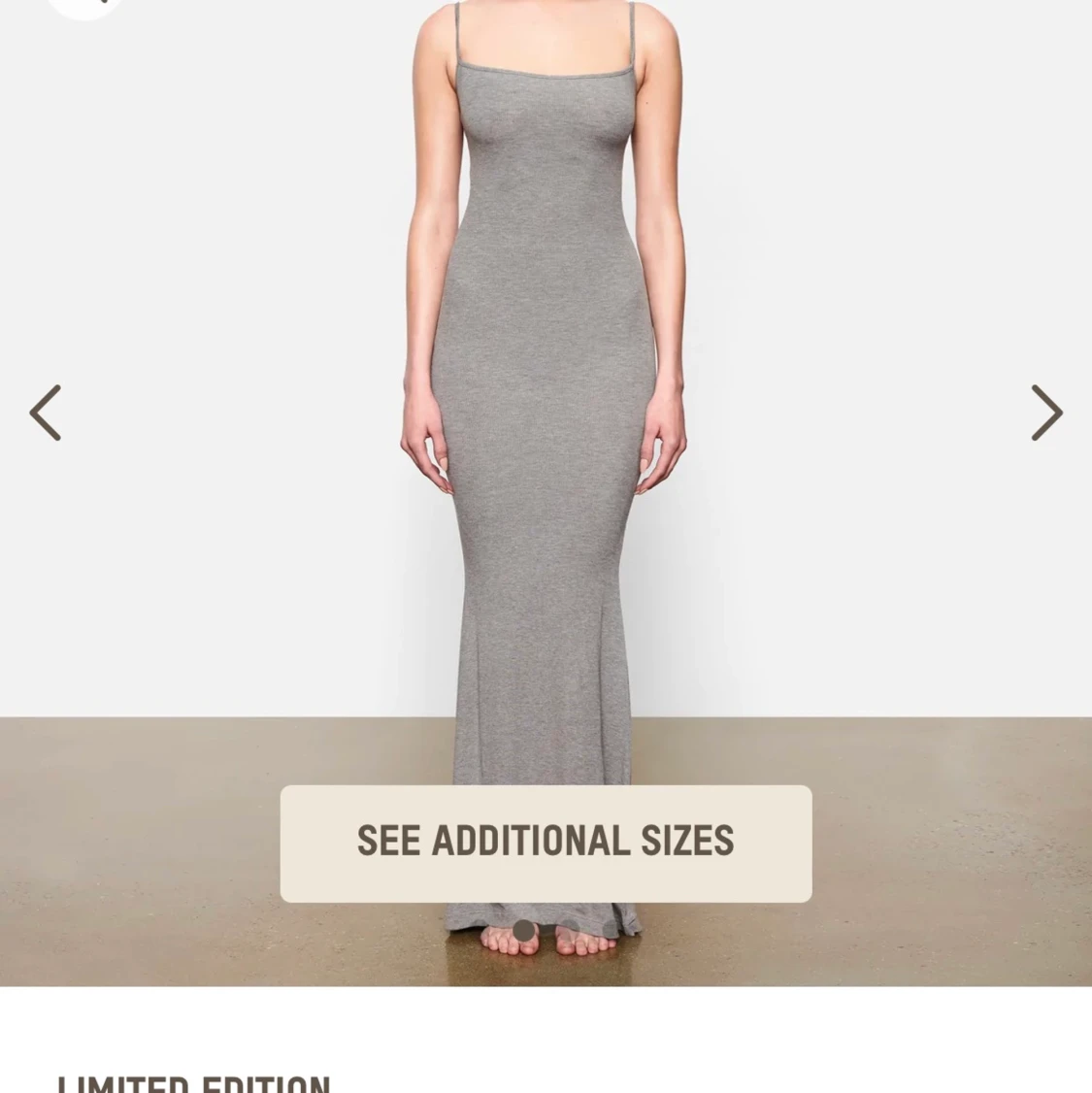
Task: Show the next product image
Action: point(1046,413)
